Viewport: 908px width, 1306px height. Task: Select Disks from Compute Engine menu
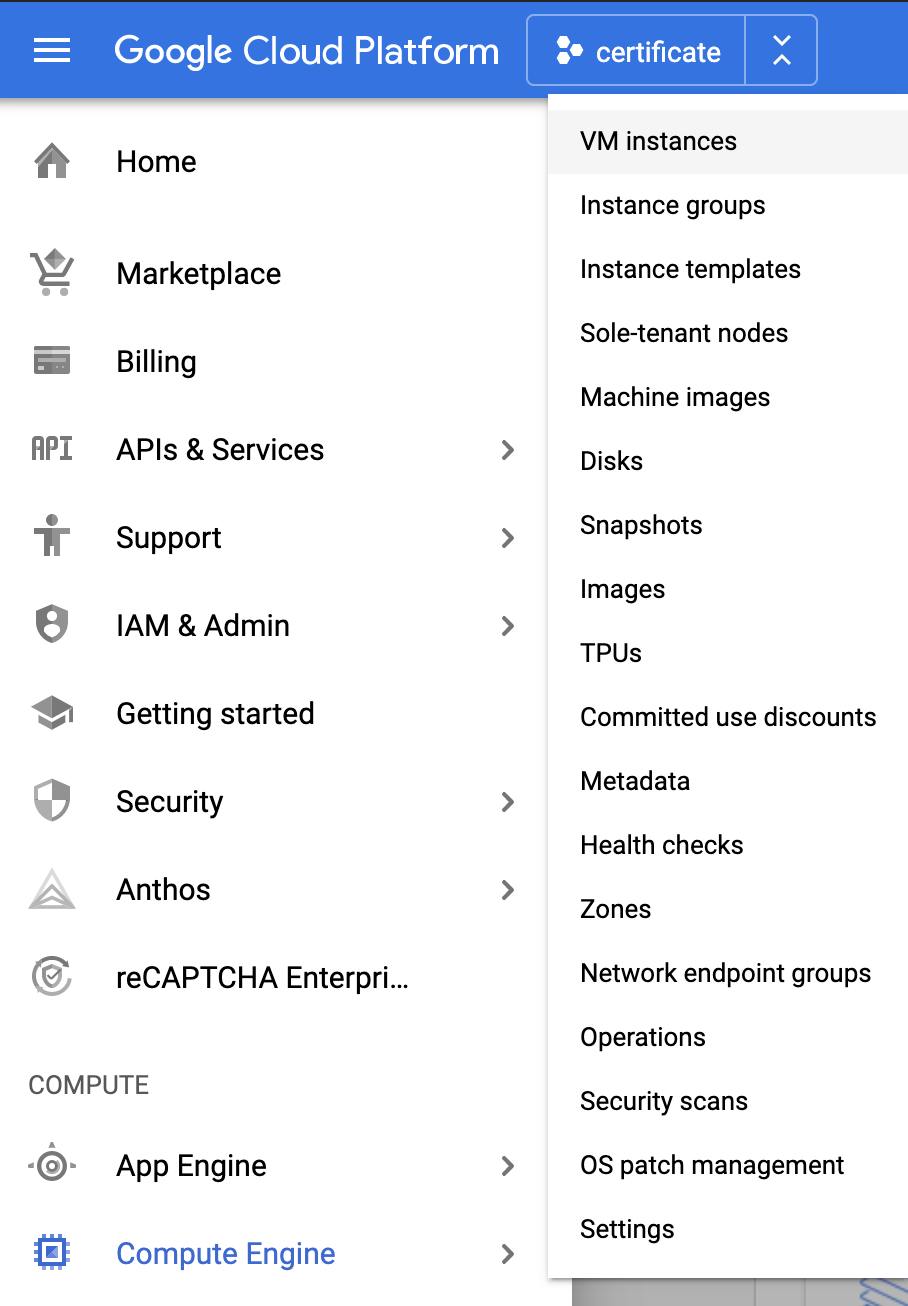pos(611,462)
